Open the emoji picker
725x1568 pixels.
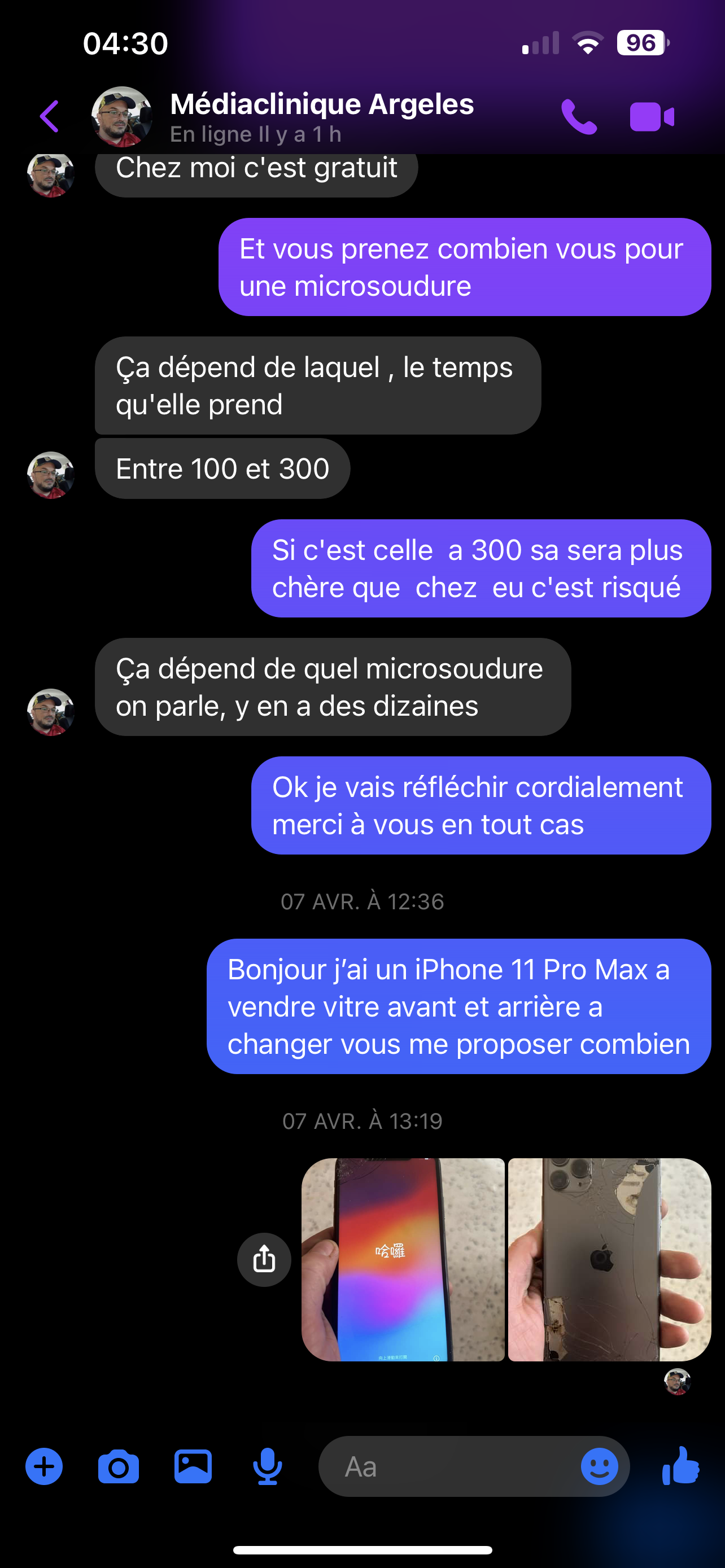click(x=599, y=1466)
